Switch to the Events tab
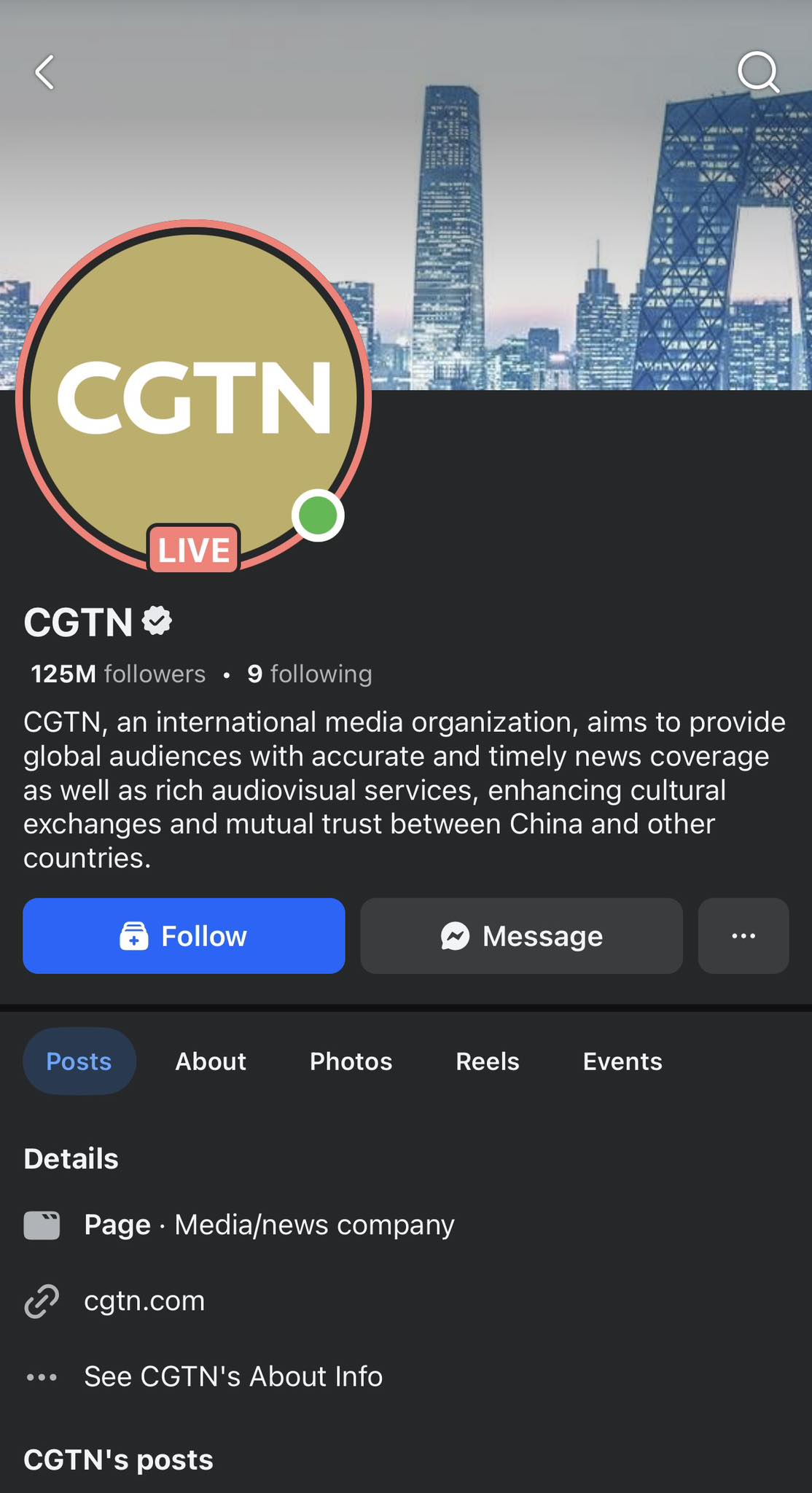Screen dimensions: 812x1493 pos(622,1061)
